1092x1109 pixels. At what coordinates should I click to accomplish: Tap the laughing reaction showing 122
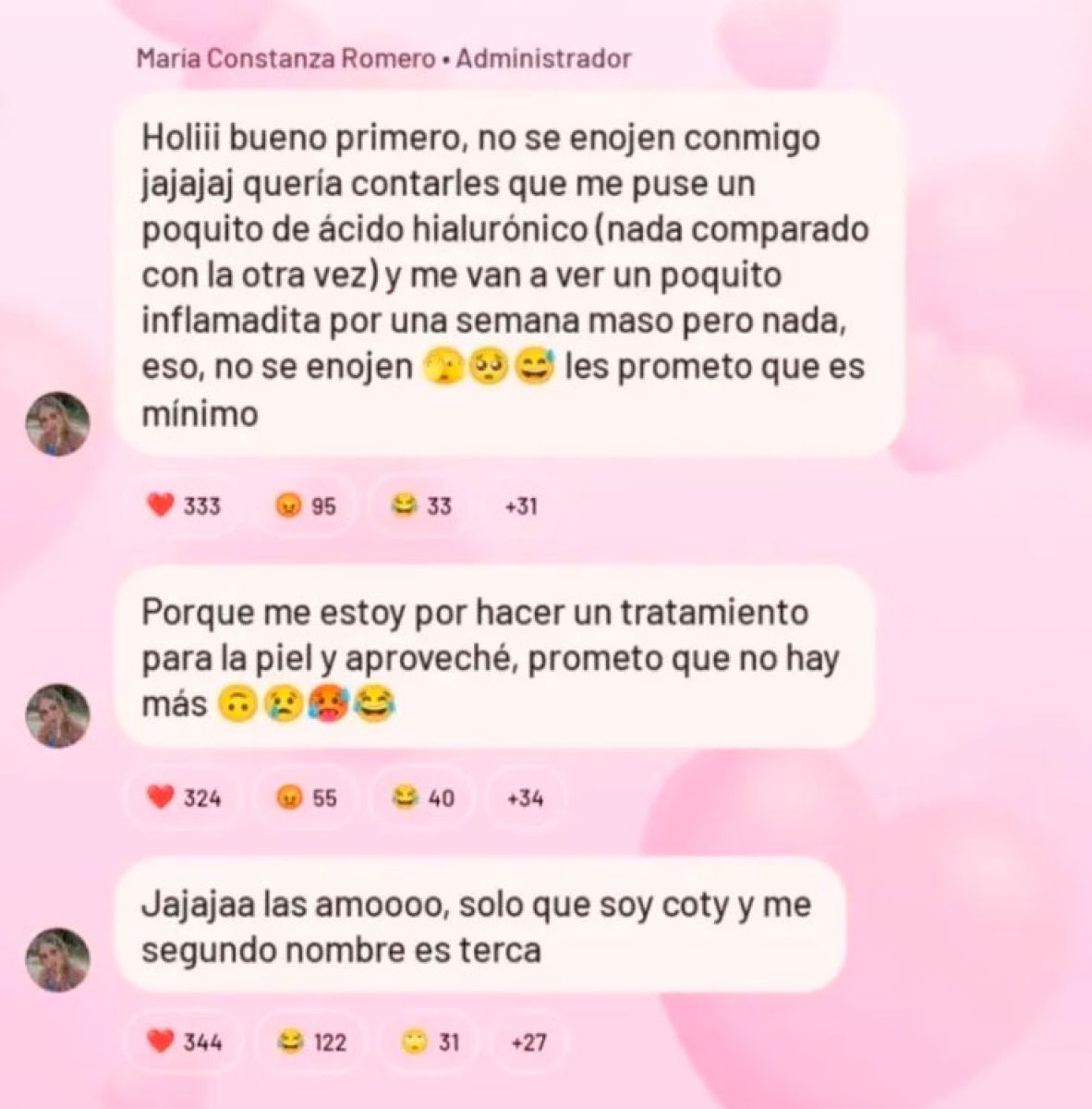[x=312, y=1042]
